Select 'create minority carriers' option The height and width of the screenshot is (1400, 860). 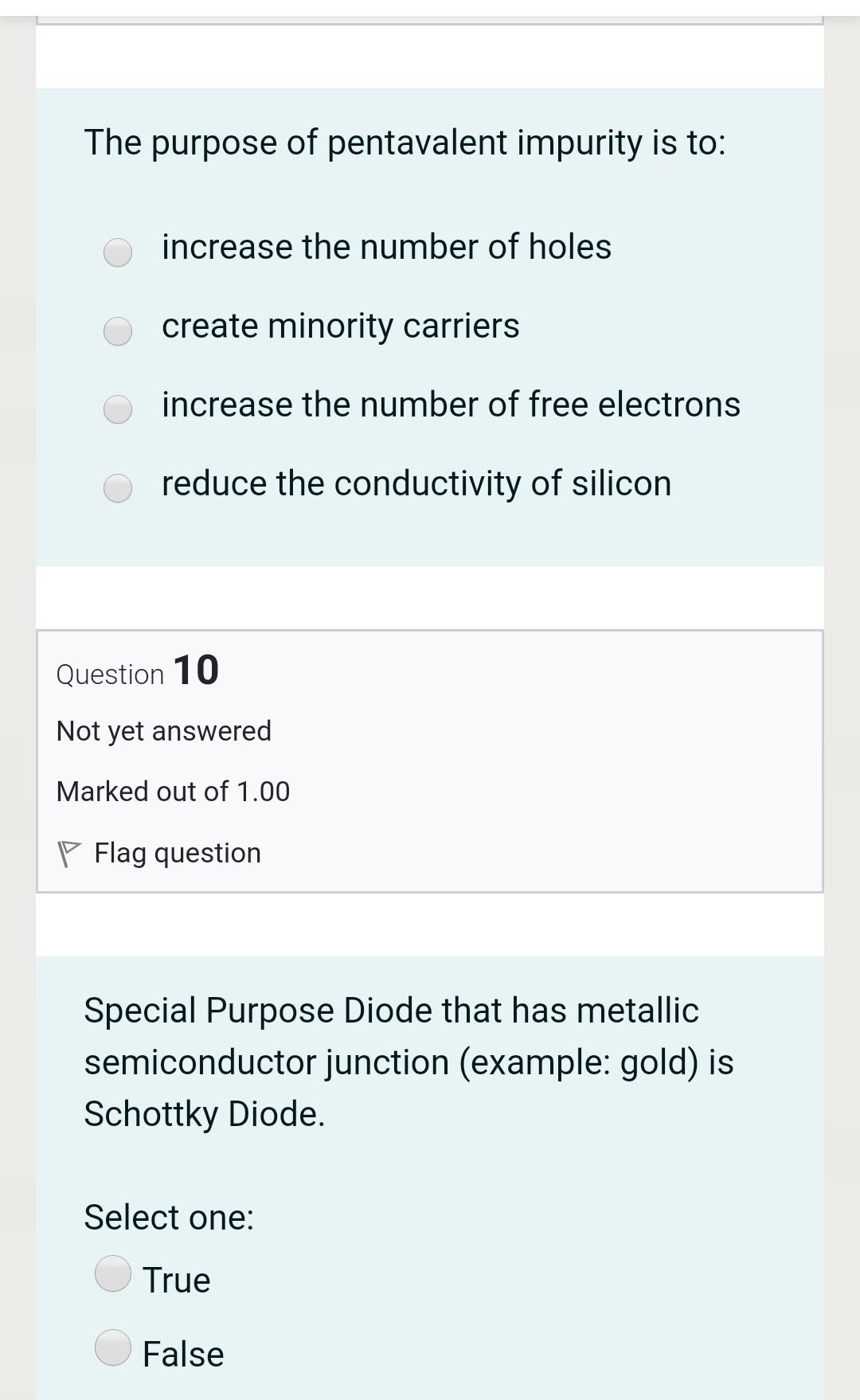(118, 331)
